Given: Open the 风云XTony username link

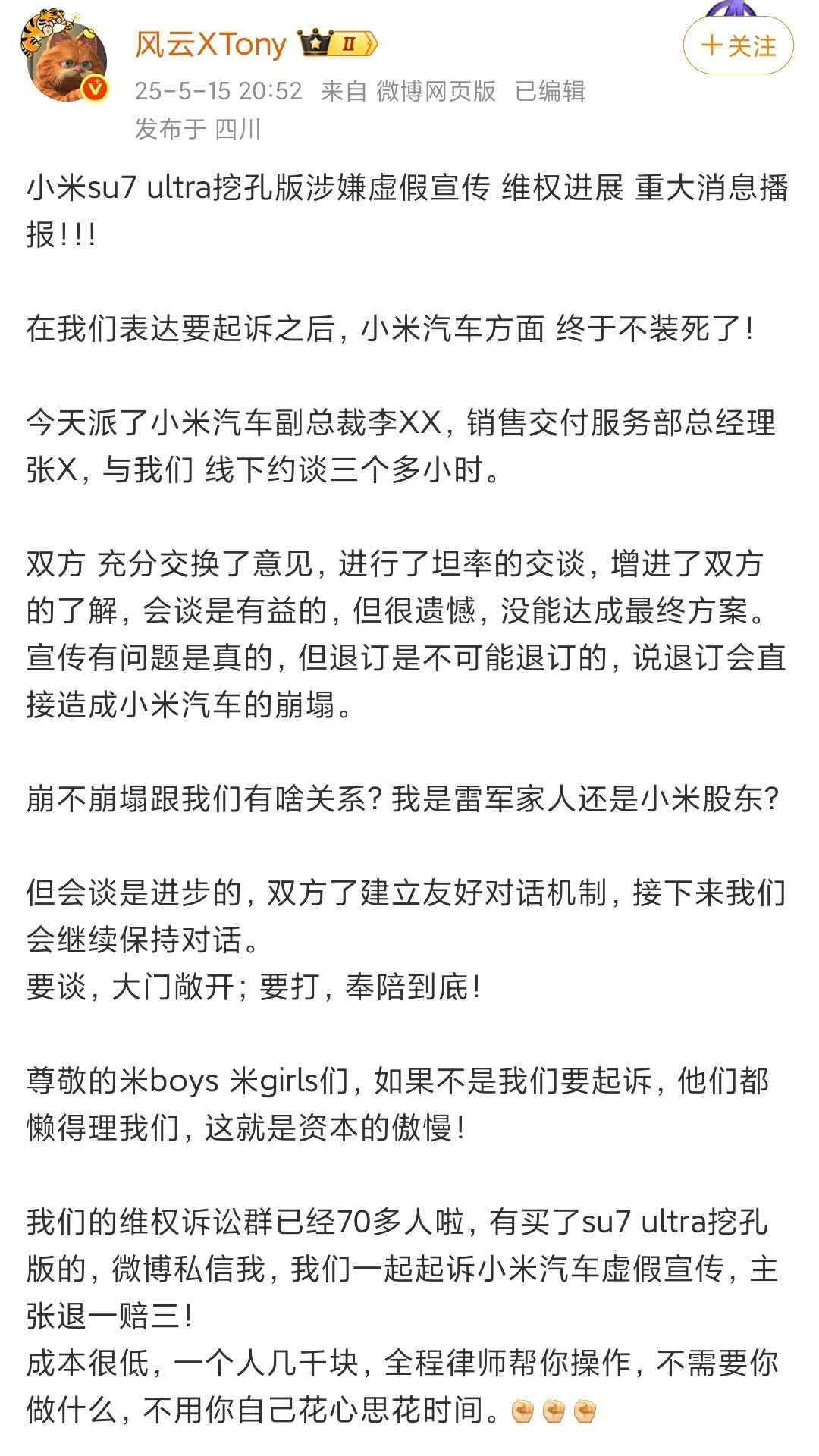Looking at the screenshot, I should click(210, 45).
